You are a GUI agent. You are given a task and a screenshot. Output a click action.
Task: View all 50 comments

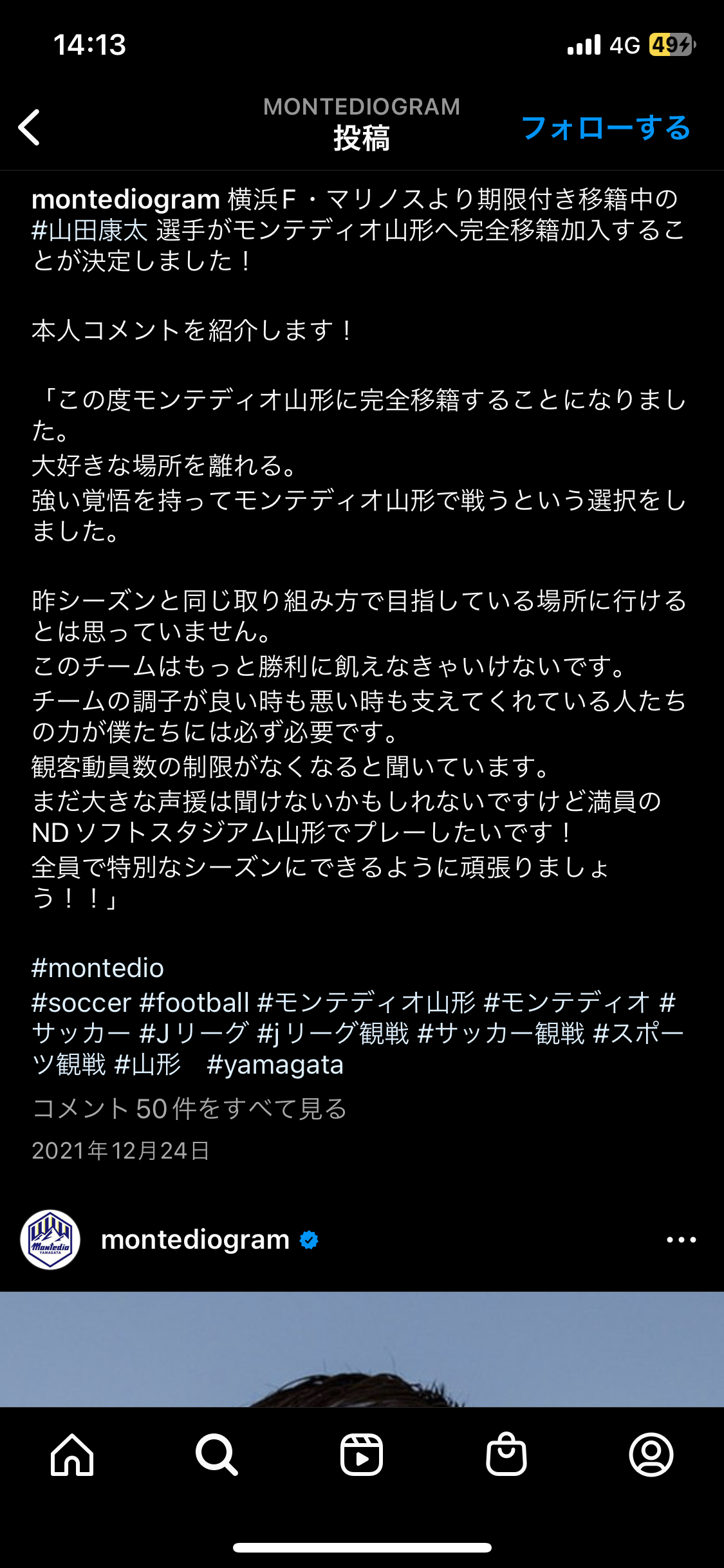coord(190,1108)
